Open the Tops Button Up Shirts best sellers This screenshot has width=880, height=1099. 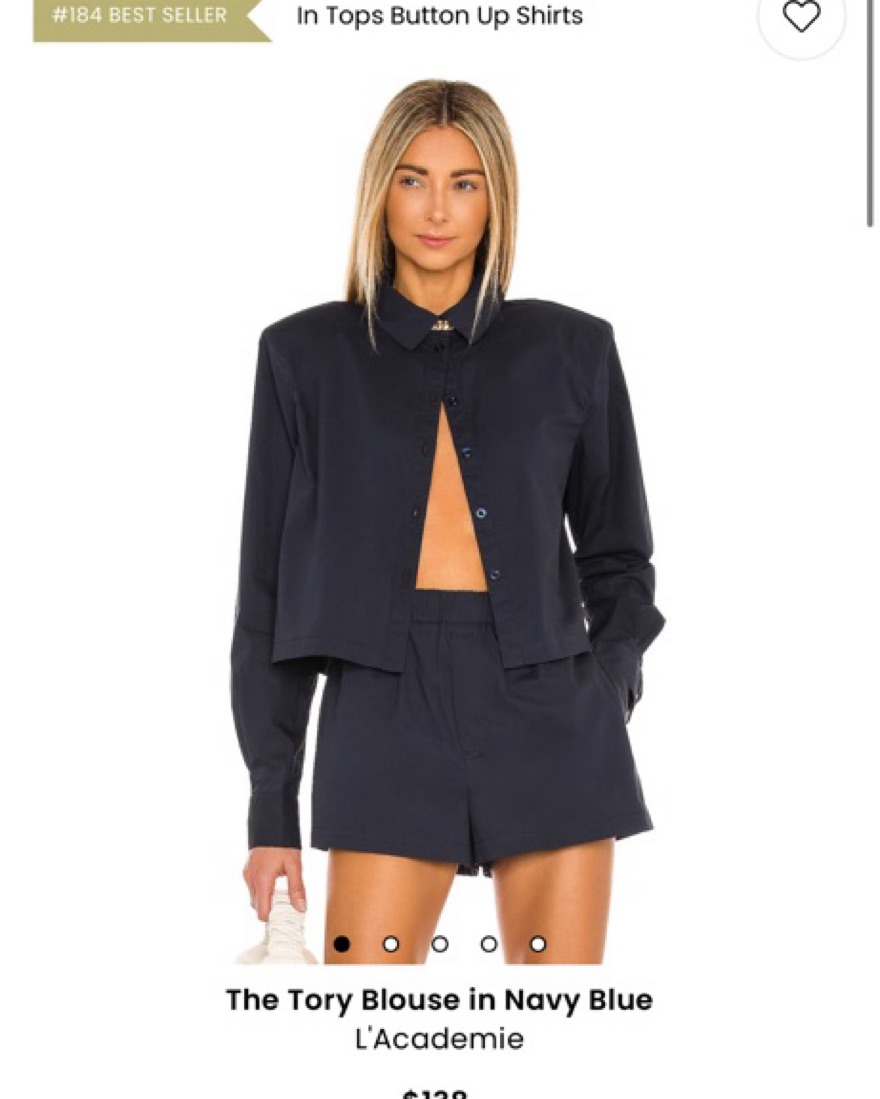(x=439, y=17)
